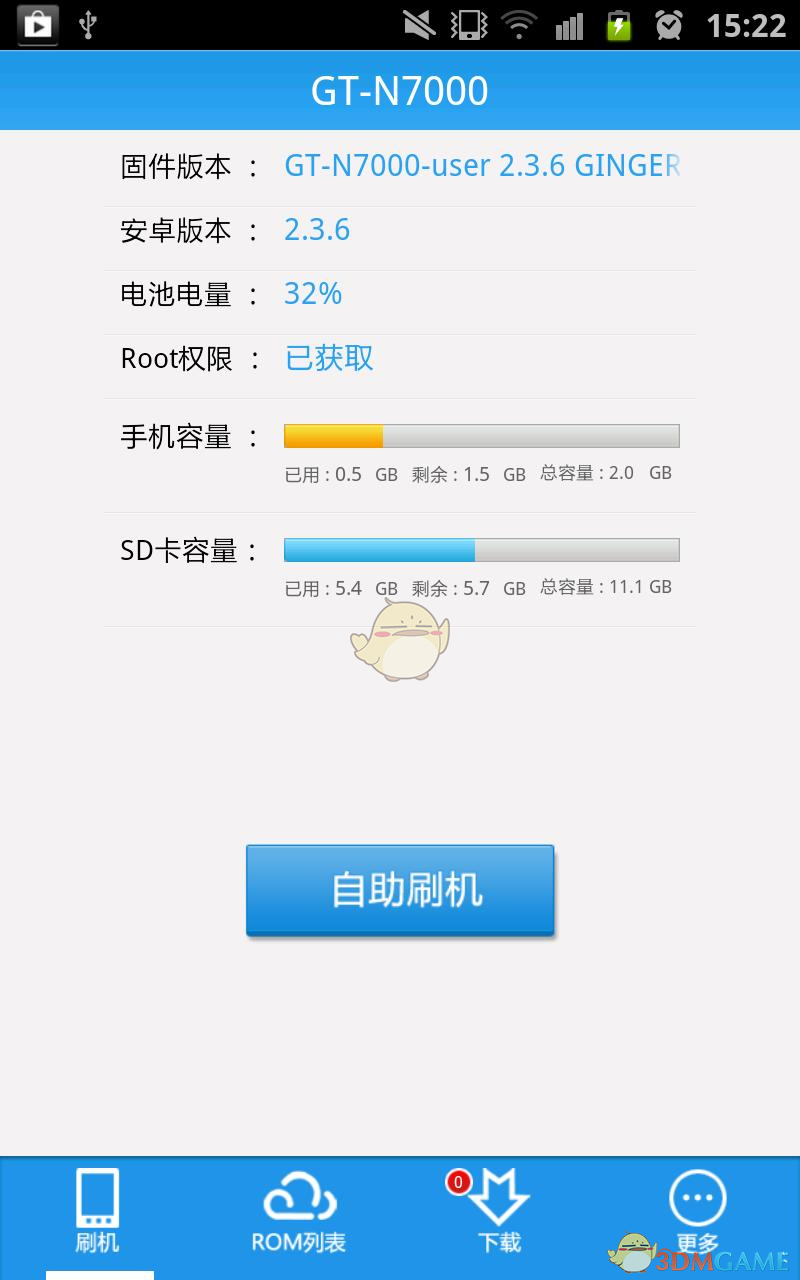Switch to the 更多 tab
800x1280 pixels.
click(698, 1215)
